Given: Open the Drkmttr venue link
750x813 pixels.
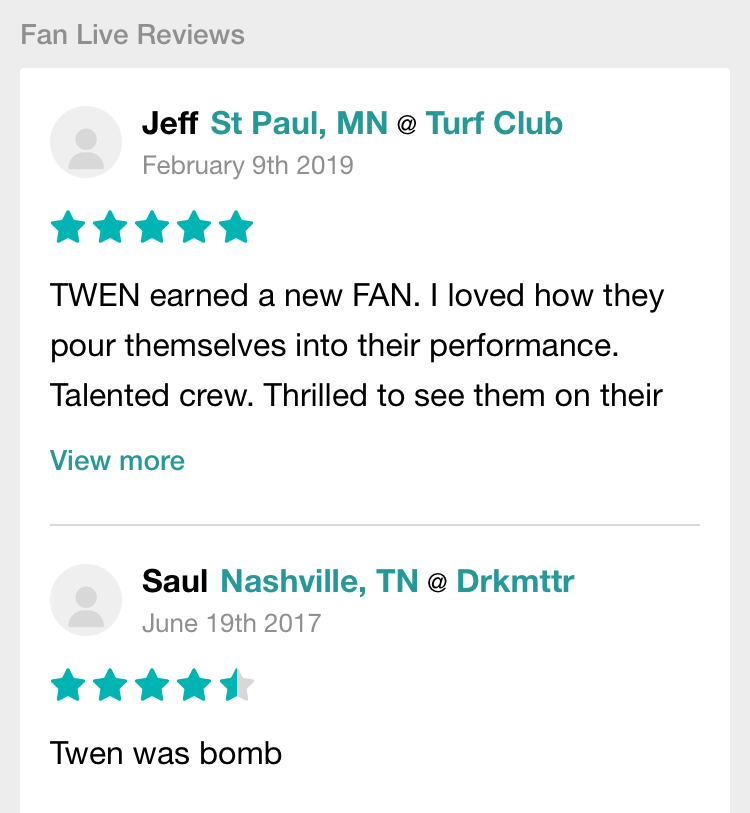Looking at the screenshot, I should 515,582.
